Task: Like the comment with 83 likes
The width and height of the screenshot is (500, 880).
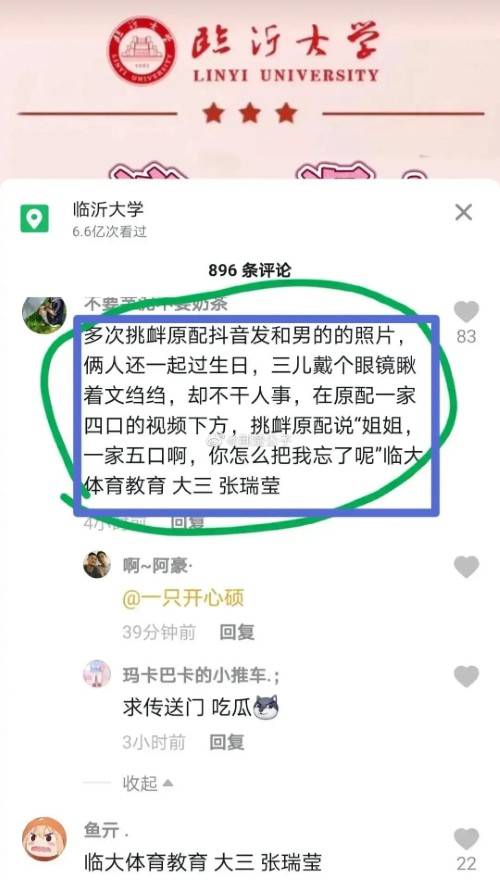Action: (x=466, y=312)
